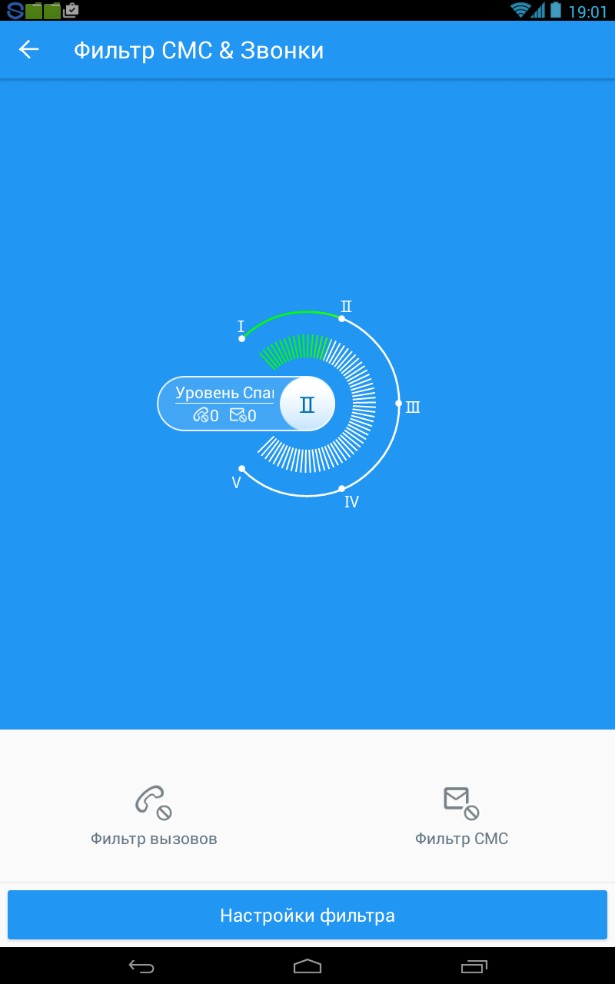Image resolution: width=615 pixels, height=984 pixels.
Task: Tap the round level II knob
Action: pyautogui.click(x=307, y=404)
